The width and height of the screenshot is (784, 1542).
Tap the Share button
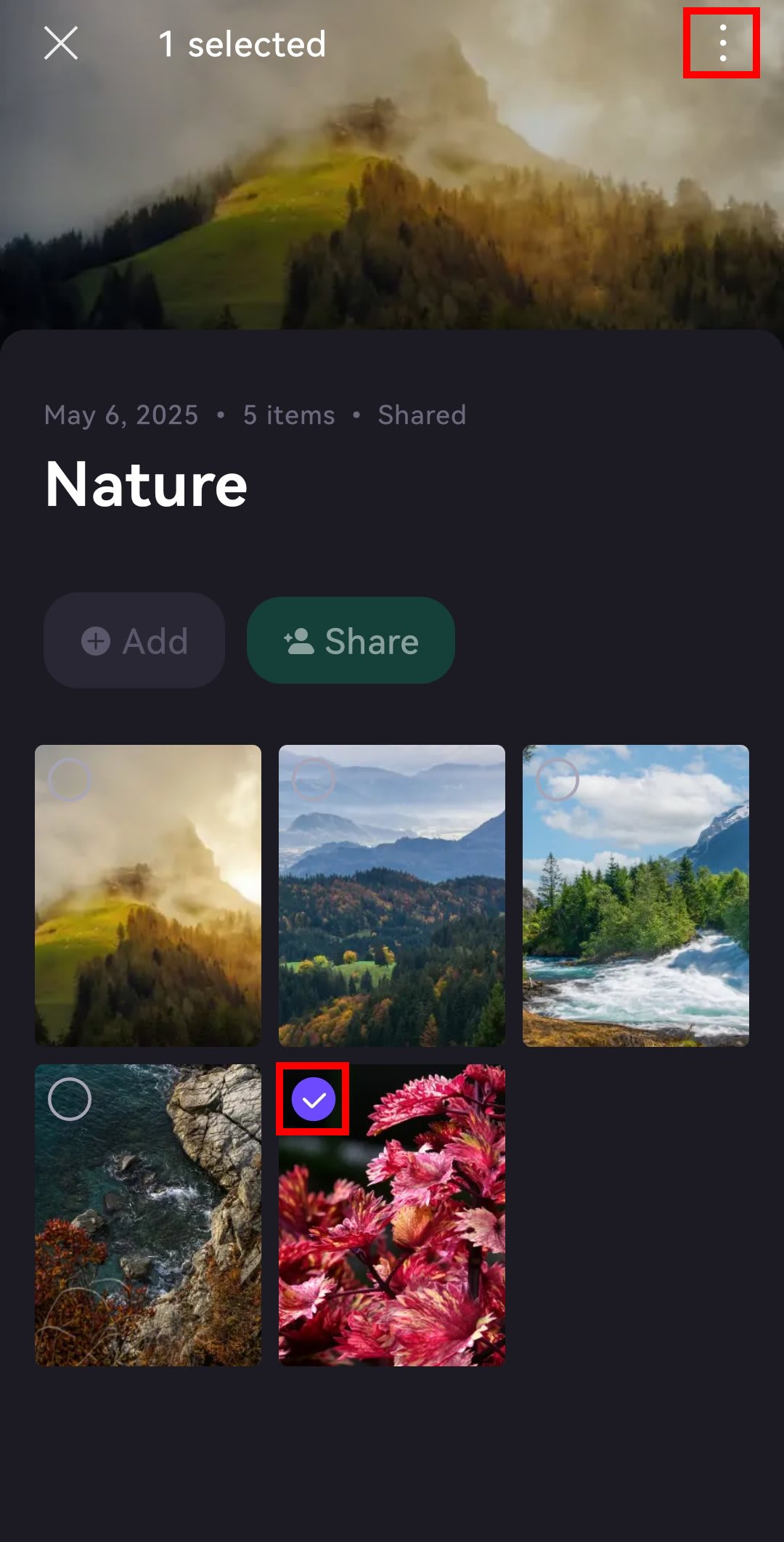[351, 641]
